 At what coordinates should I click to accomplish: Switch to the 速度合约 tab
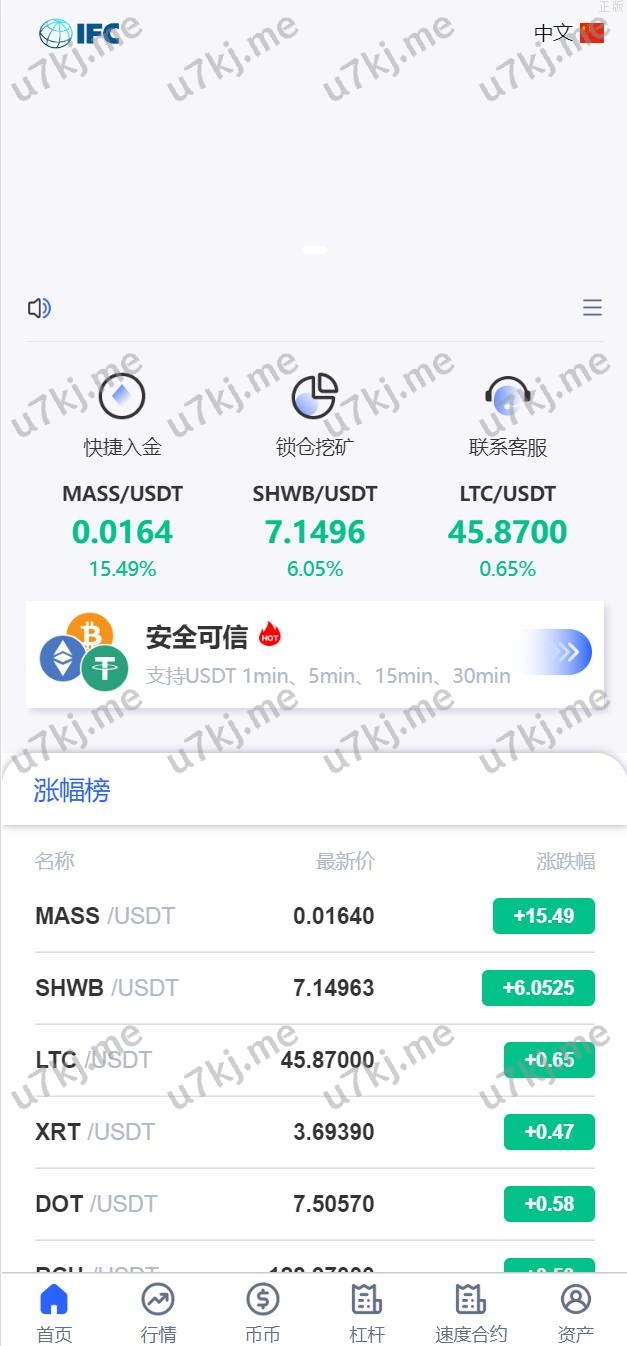[x=471, y=1311]
